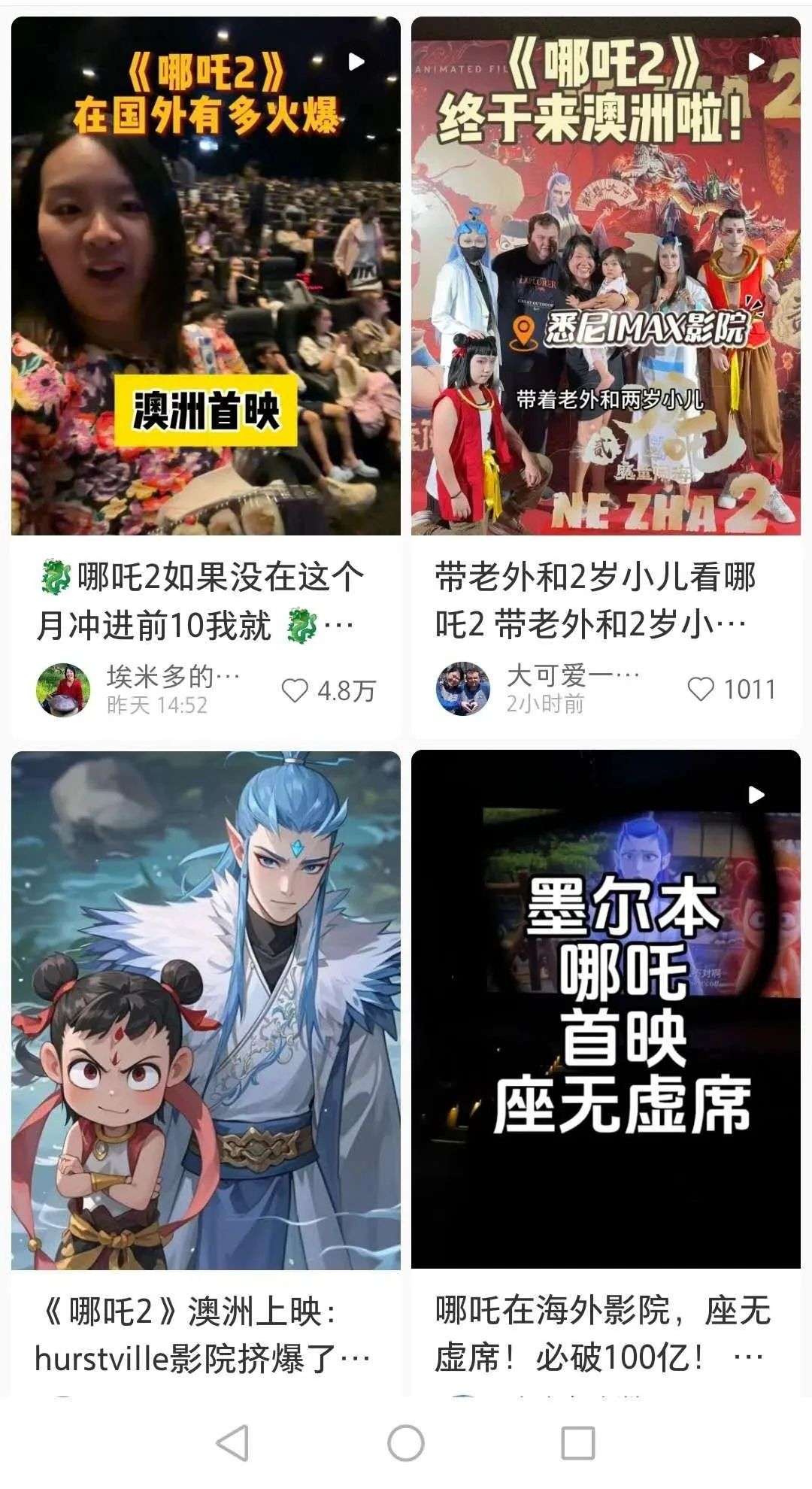Go back with the system back button
812x1489 pixels.
coord(232,1443)
